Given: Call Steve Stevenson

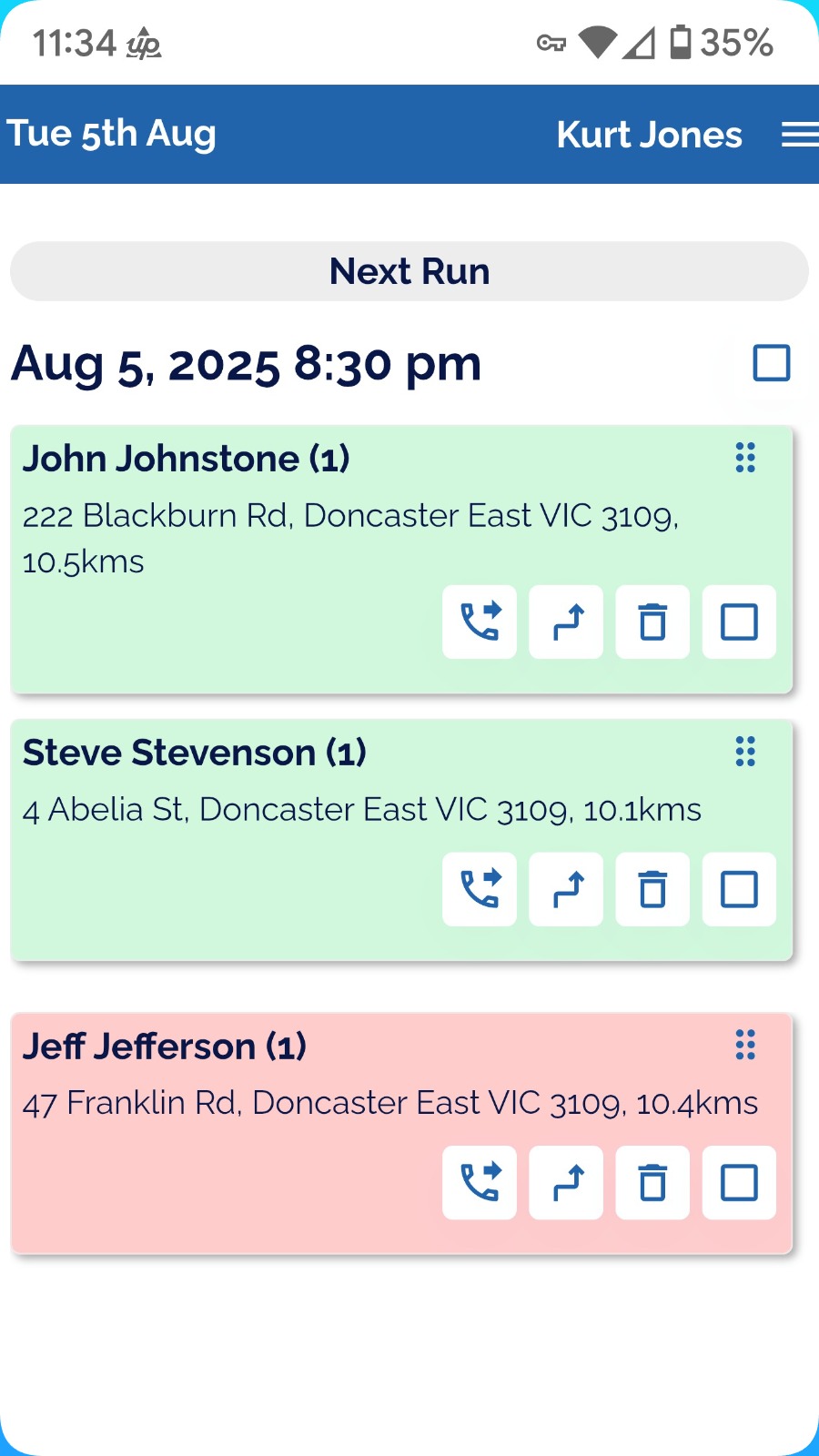Looking at the screenshot, I should pyautogui.click(x=480, y=889).
